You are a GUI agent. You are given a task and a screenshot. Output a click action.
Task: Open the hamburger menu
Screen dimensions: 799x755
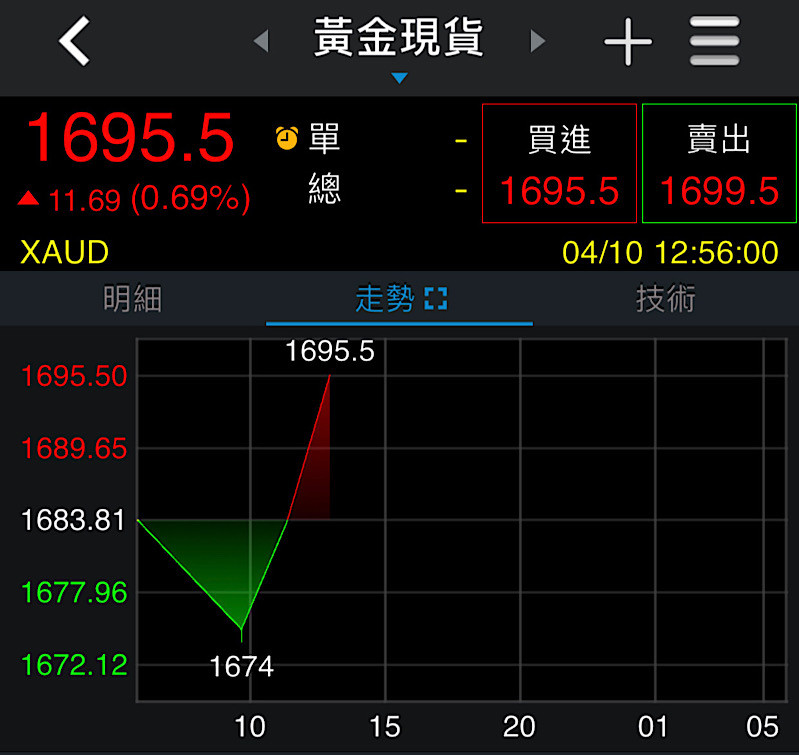[x=715, y=42]
